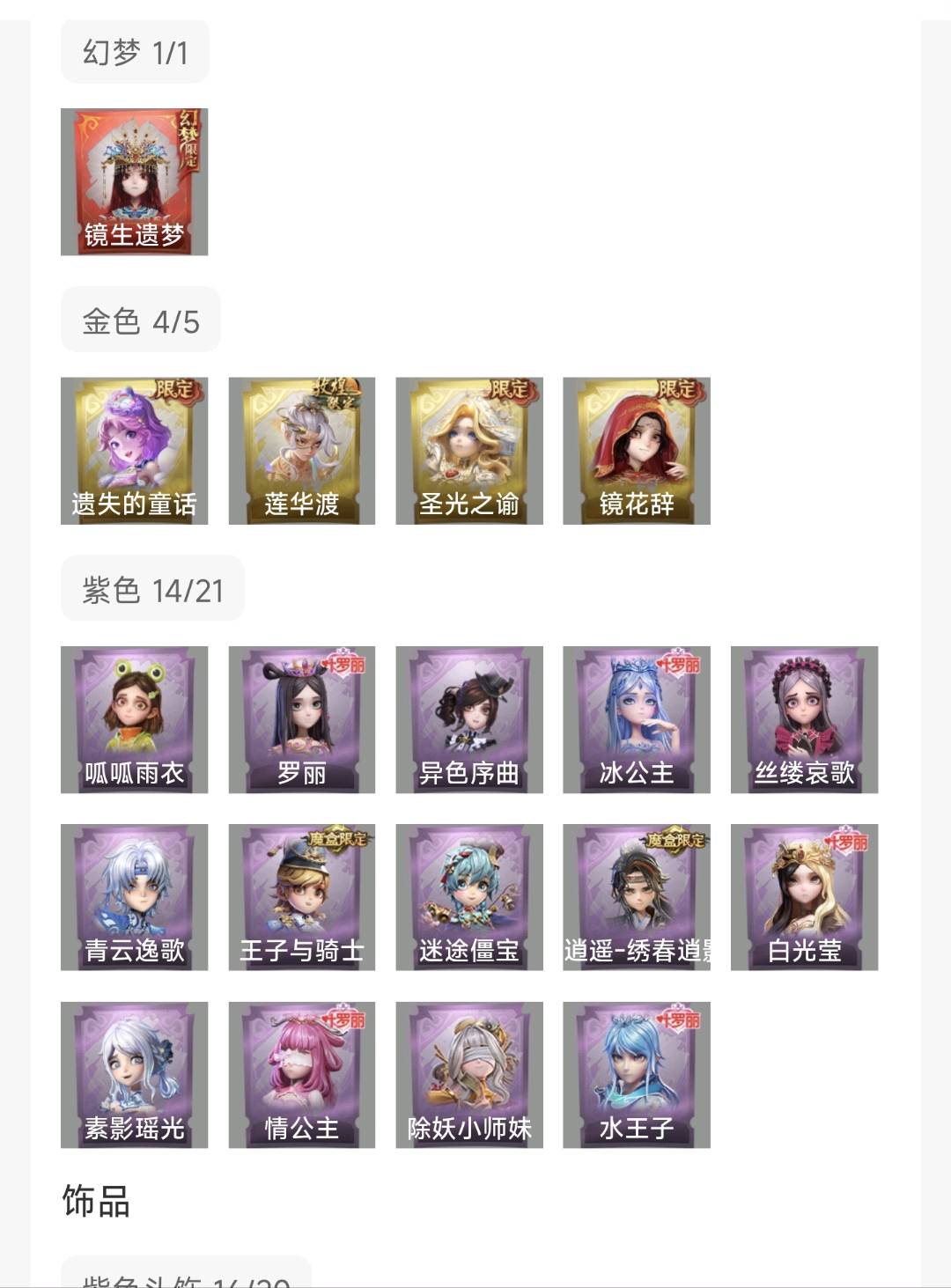View the 罗丽 skin tile
951x1288 pixels.
[301, 718]
